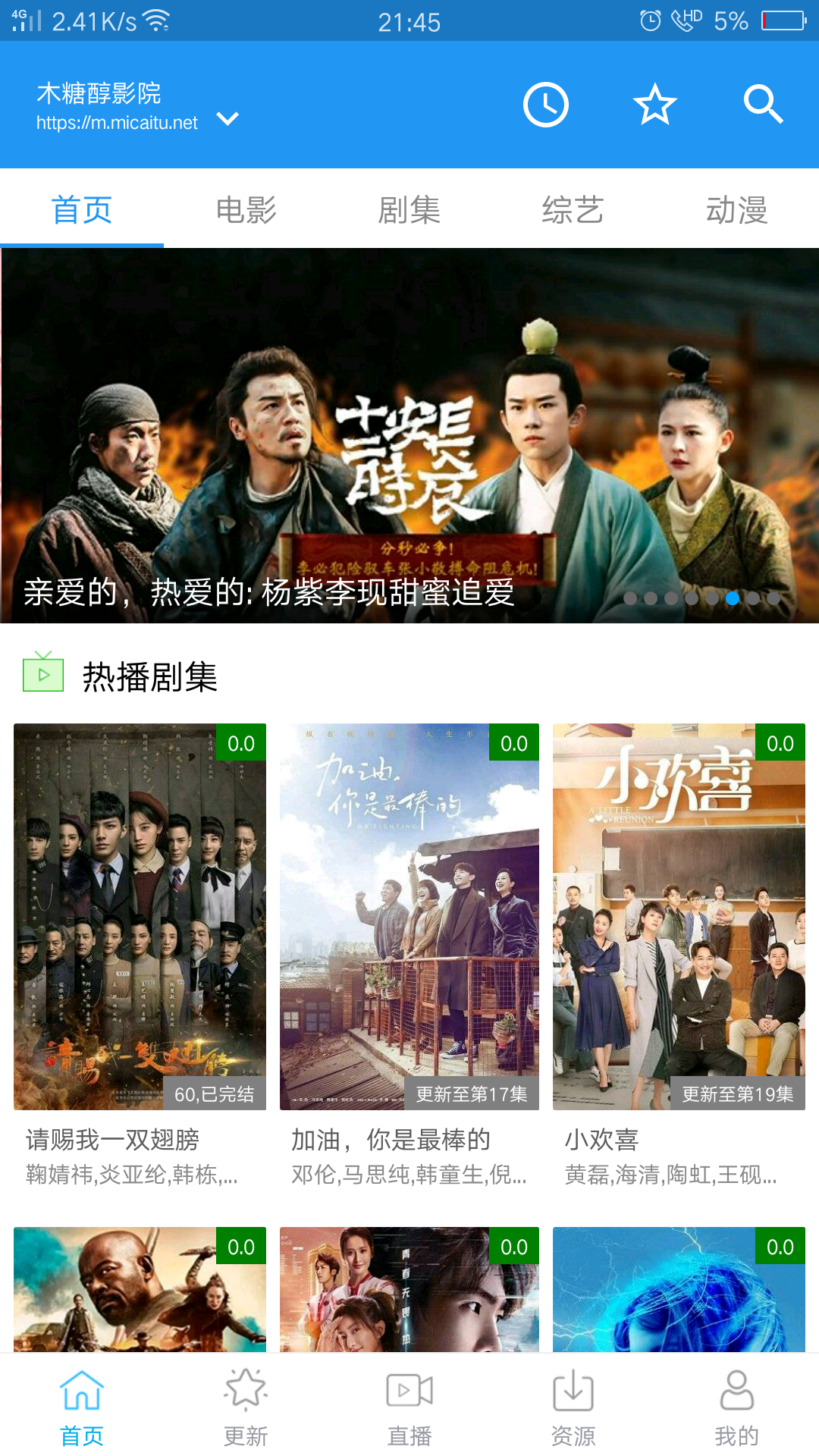This screenshot has width=819, height=1456.
Task: Switch to the 综艺 tab
Action: point(573,209)
